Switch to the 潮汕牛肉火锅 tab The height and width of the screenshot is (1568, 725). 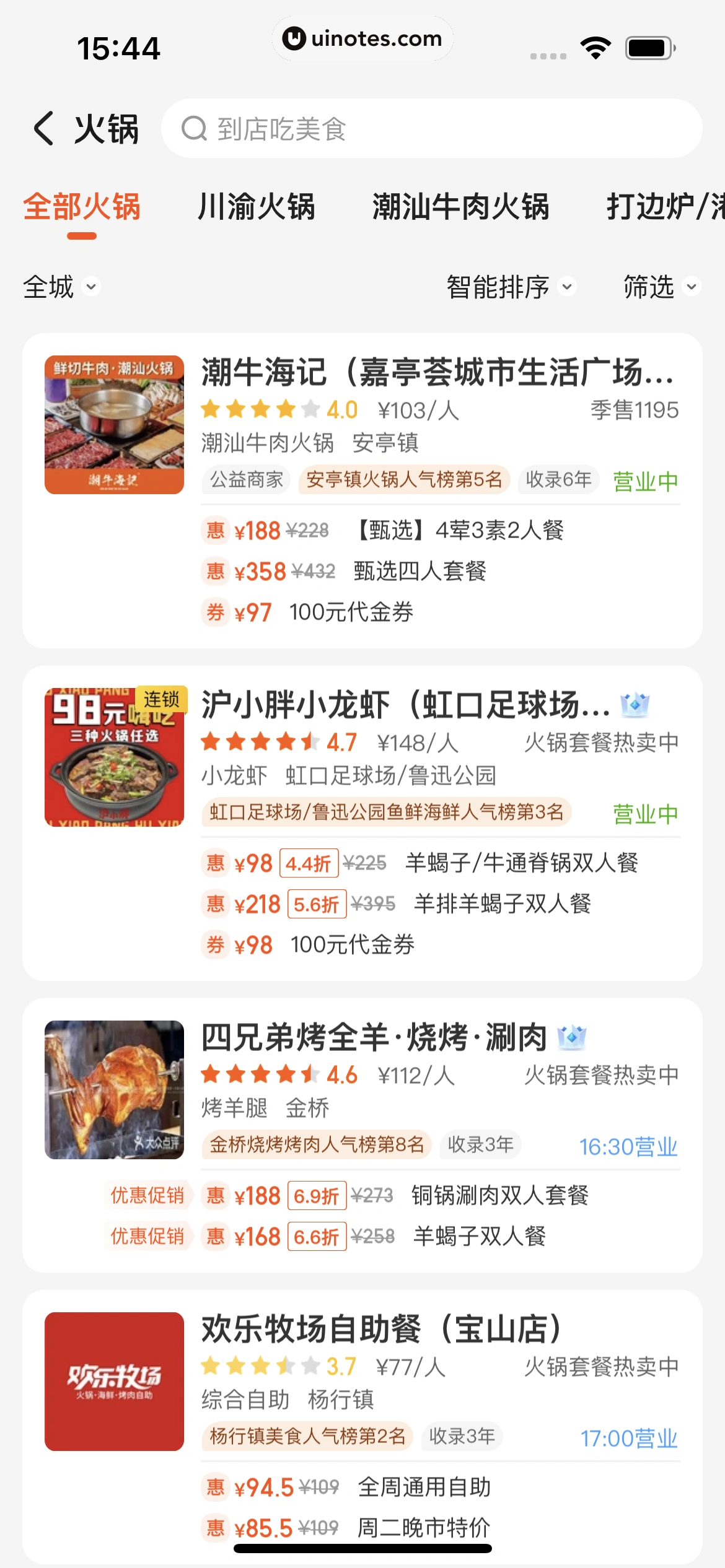click(460, 207)
